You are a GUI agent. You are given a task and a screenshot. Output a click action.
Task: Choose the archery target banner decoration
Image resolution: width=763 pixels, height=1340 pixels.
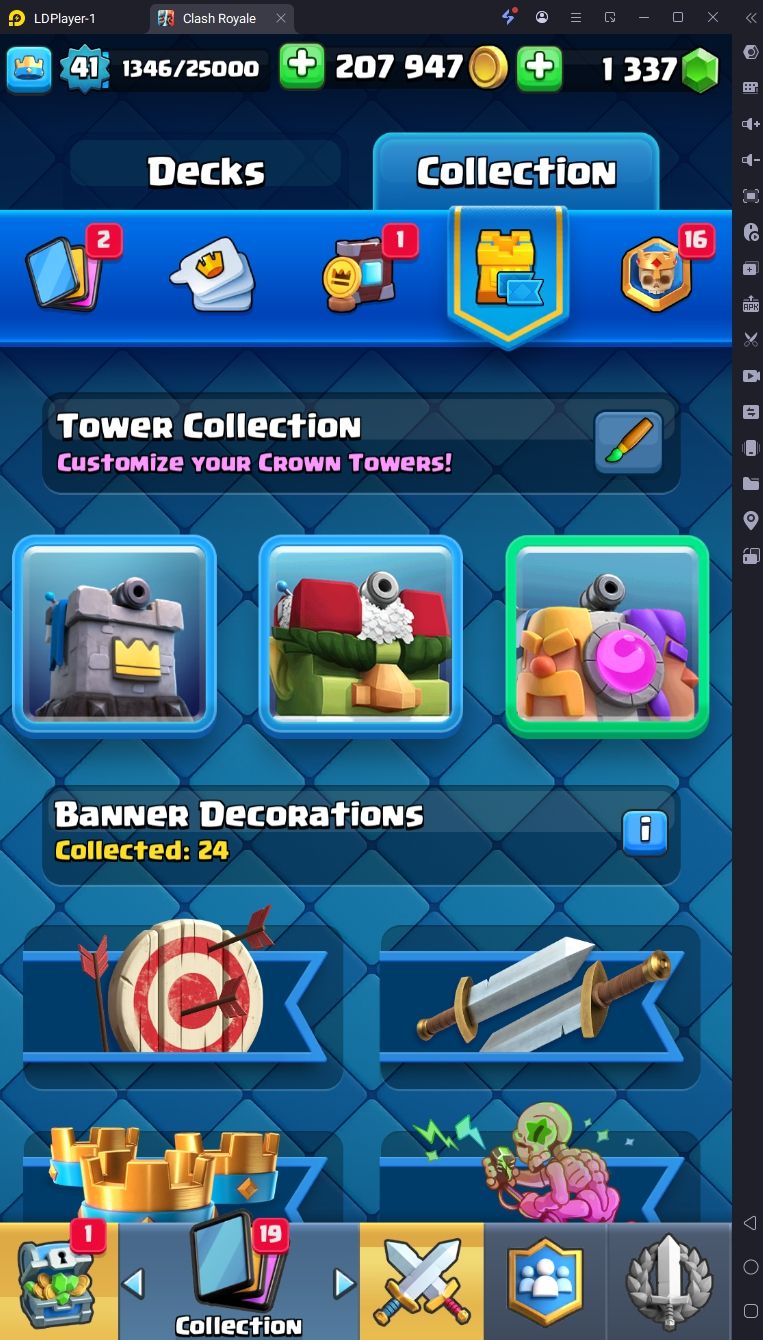pyautogui.click(x=182, y=1000)
